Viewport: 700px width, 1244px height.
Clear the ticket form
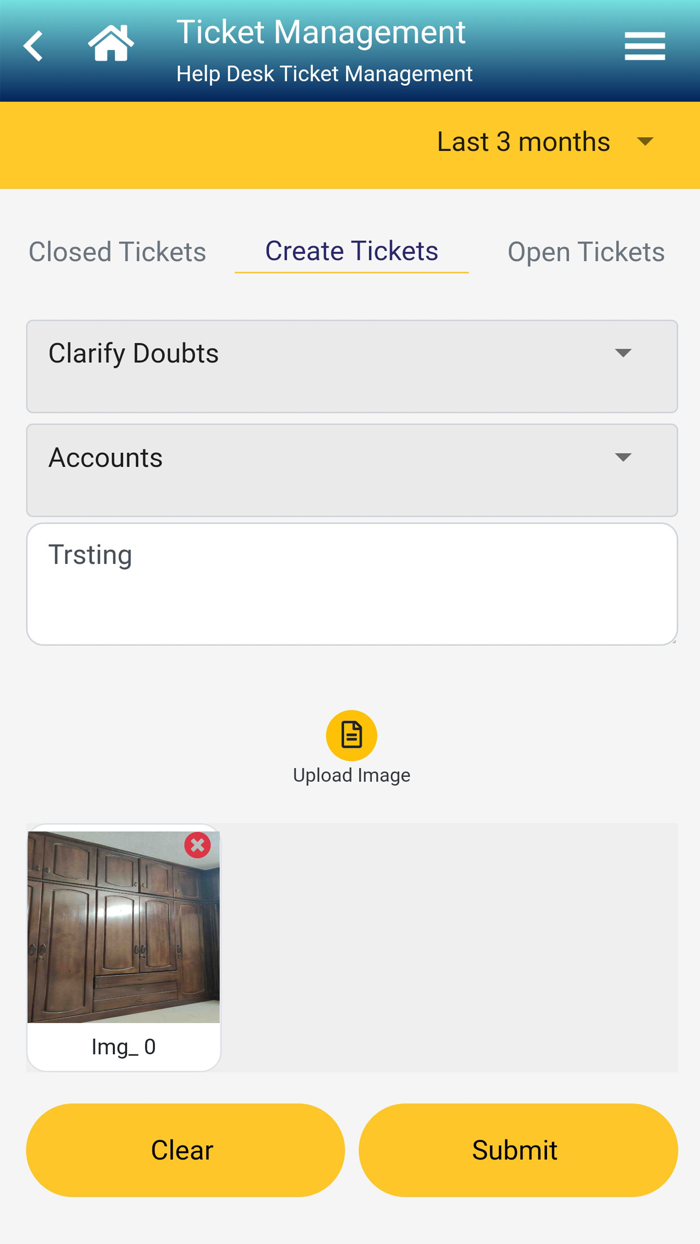pyautogui.click(x=185, y=1150)
